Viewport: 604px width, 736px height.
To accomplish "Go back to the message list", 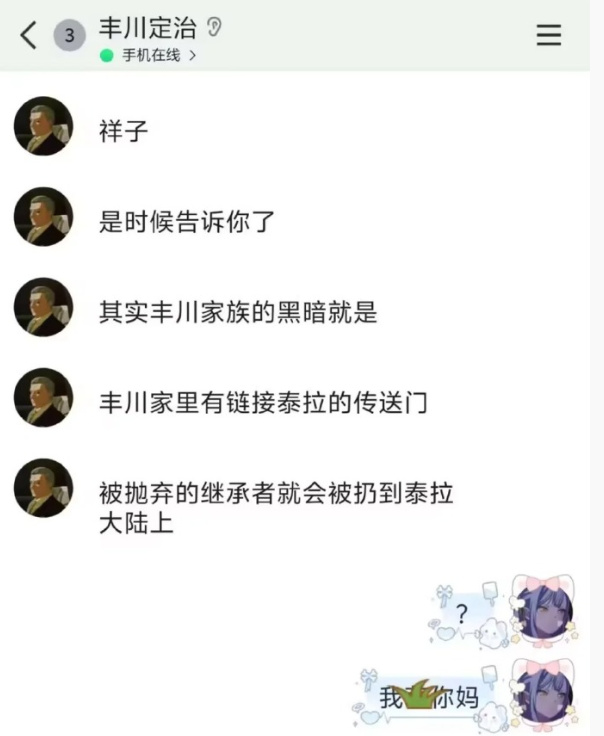I will (x=28, y=36).
